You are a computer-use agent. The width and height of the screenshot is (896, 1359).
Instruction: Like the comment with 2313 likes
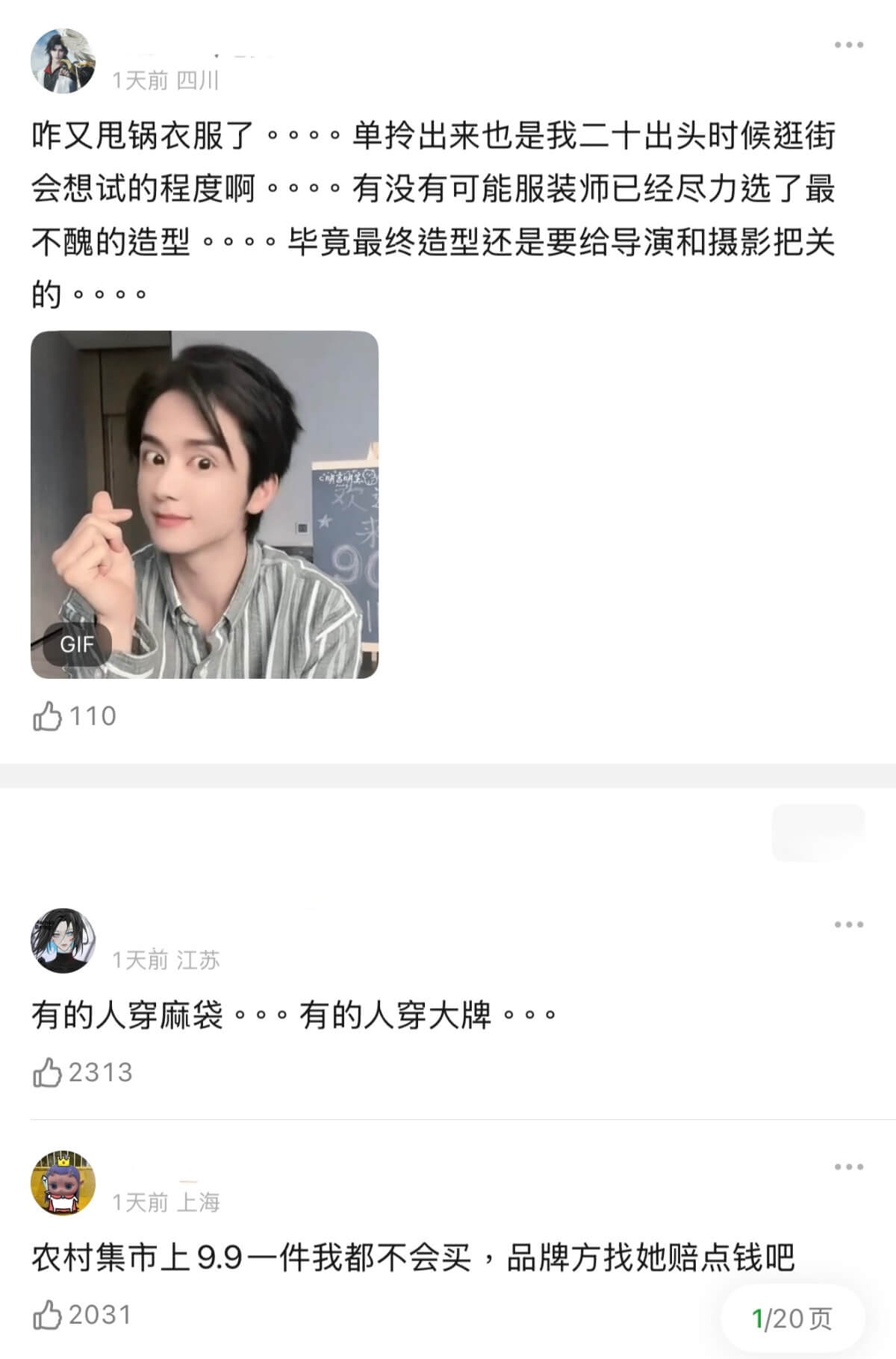[x=47, y=1073]
